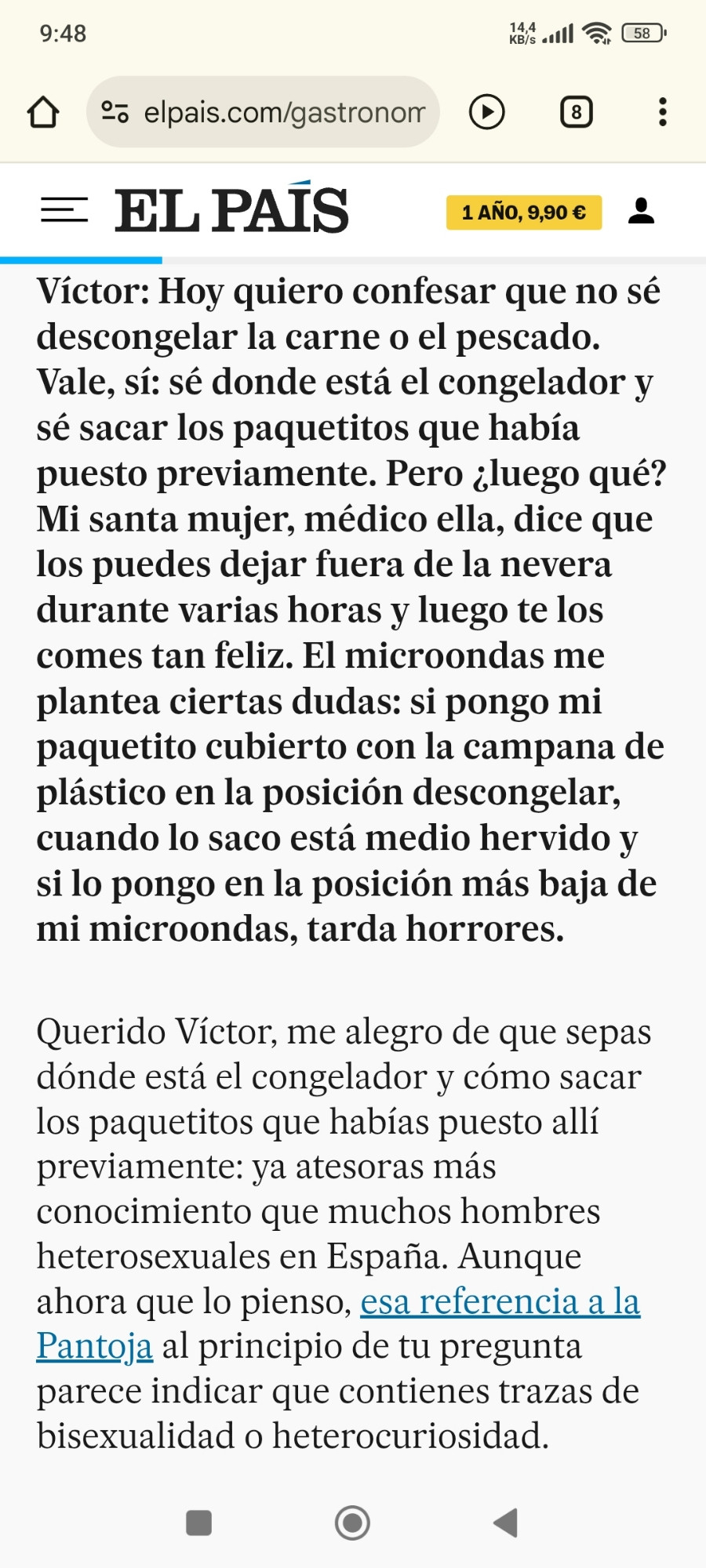Start the browser listen-to-page play button
Image resolution: width=706 pixels, height=1568 pixels.
(486, 112)
